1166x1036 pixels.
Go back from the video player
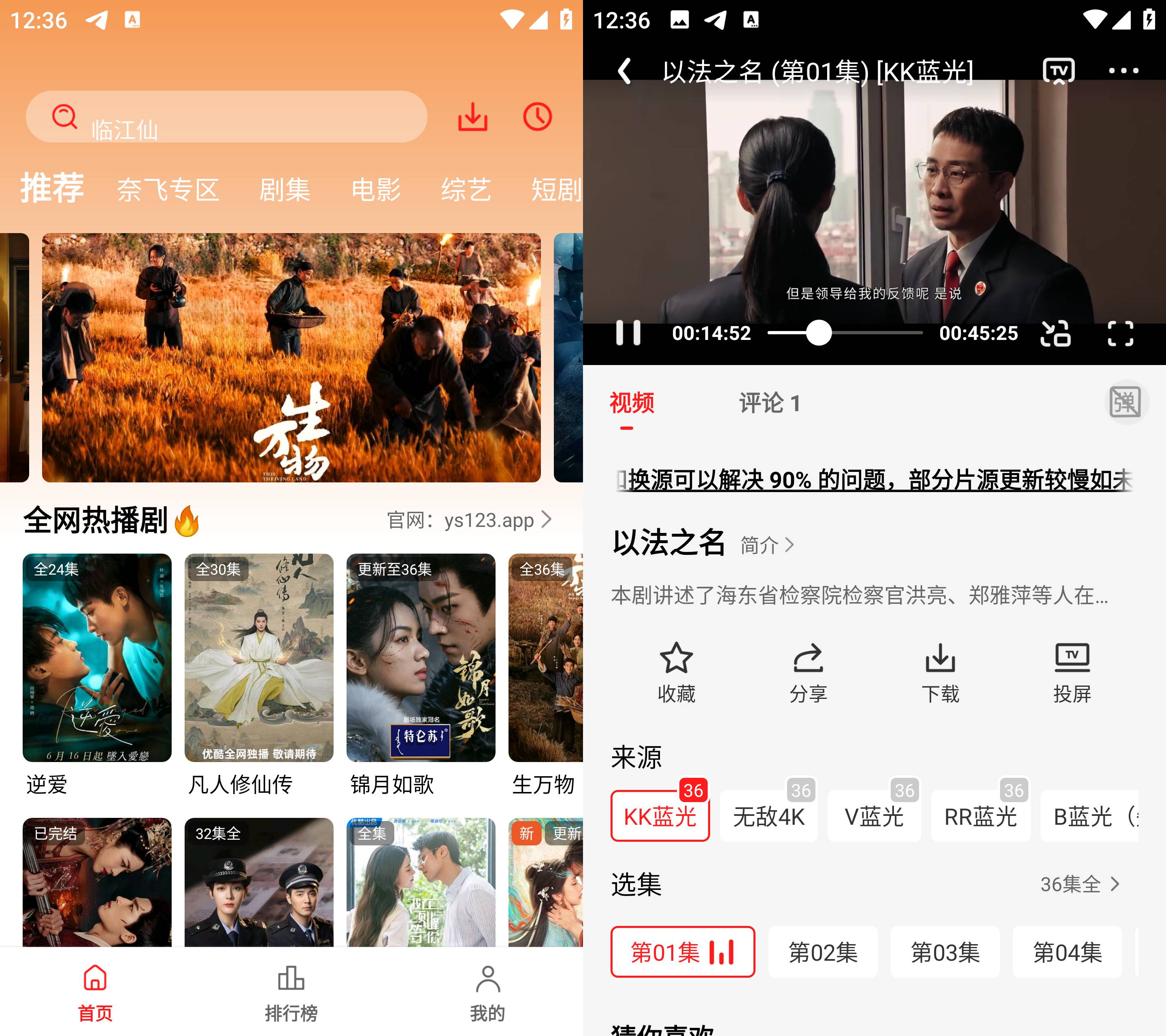[625, 72]
